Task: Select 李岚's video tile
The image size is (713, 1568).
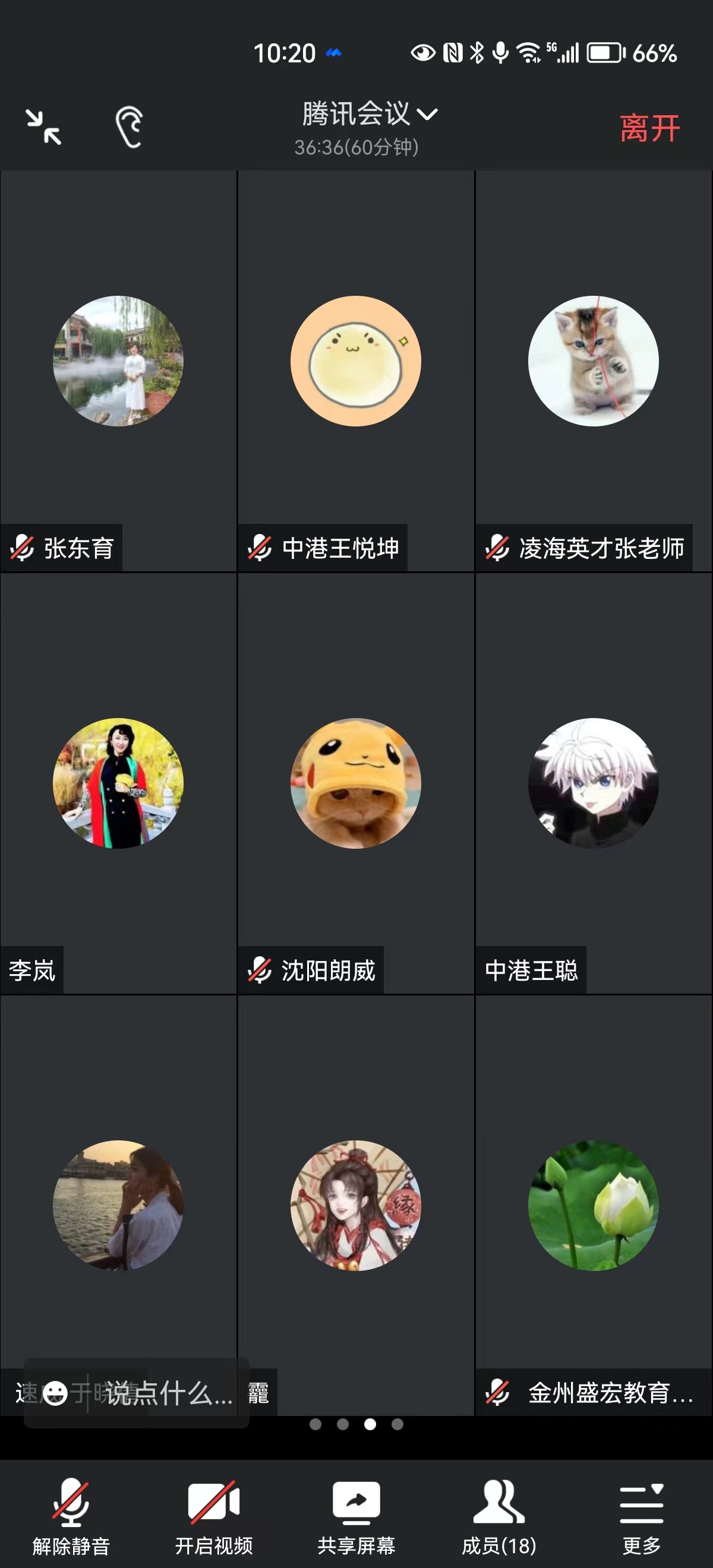Action: (x=118, y=783)
